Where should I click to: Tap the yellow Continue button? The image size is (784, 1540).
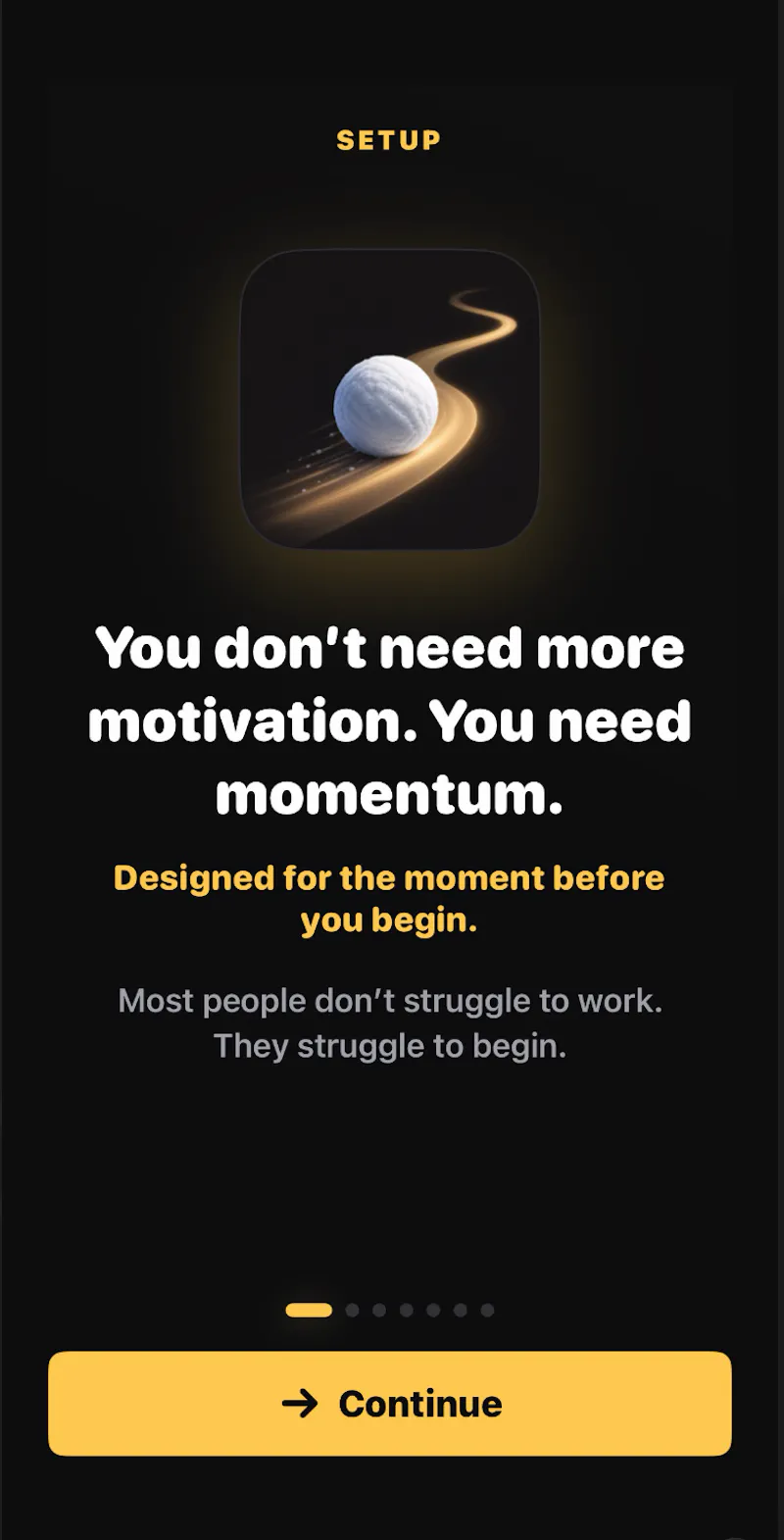click(390, 1403)
